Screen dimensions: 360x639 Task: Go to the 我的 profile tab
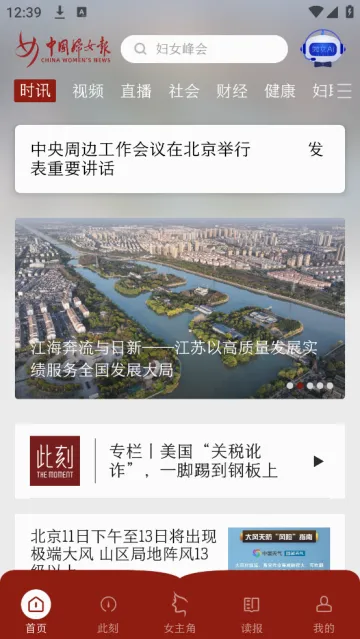pyautogui.click(x=324, y=611)
